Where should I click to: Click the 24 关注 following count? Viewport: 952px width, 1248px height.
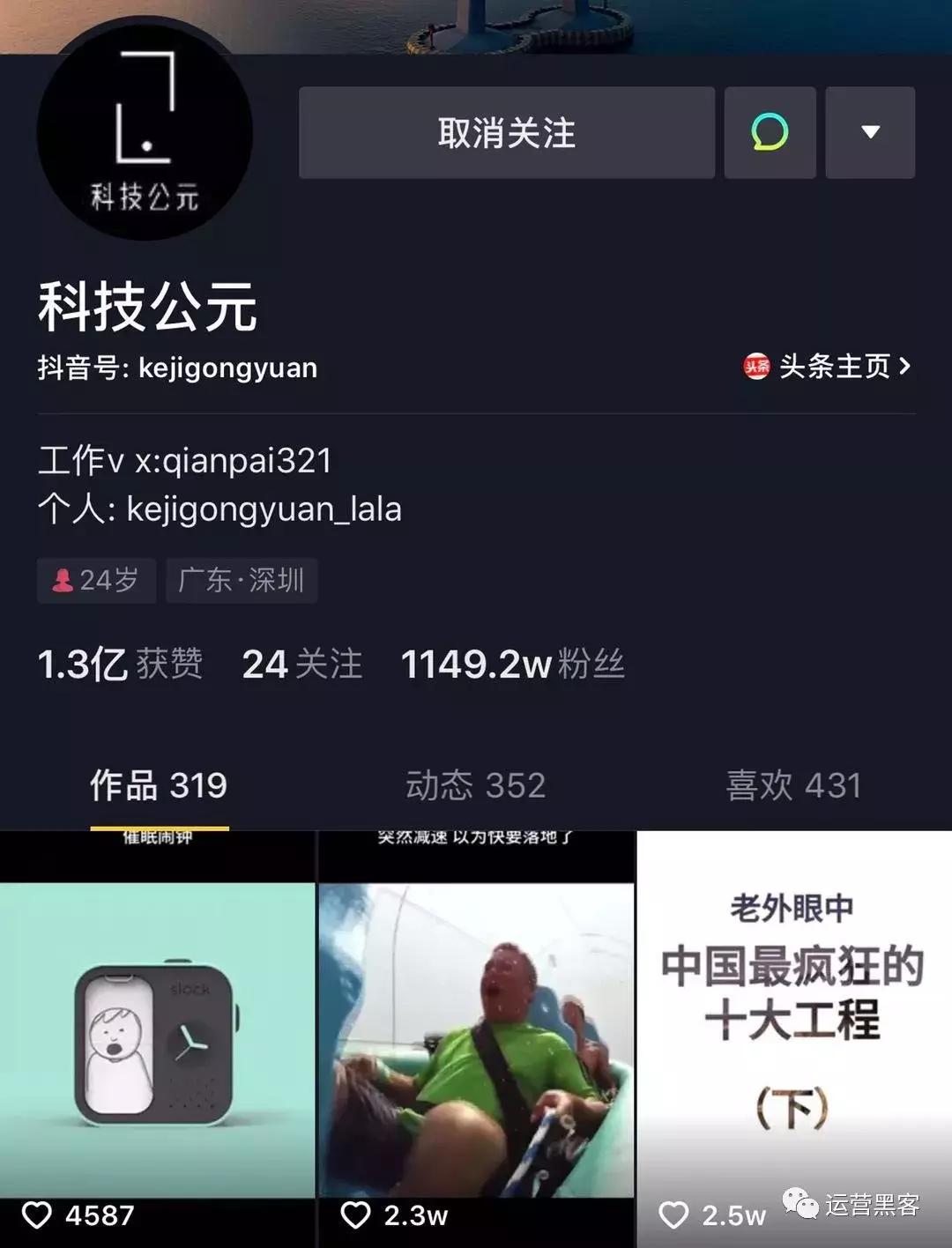pos(302,665)
